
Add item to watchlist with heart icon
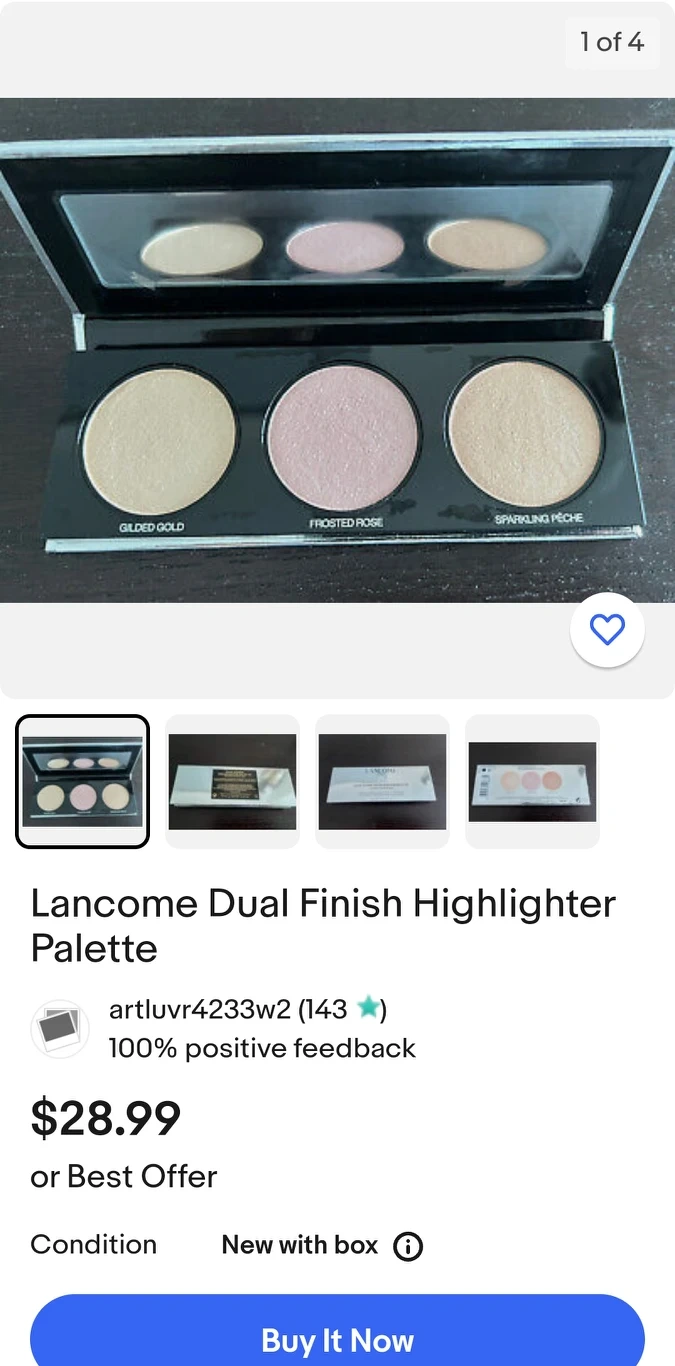pos(607,629)
